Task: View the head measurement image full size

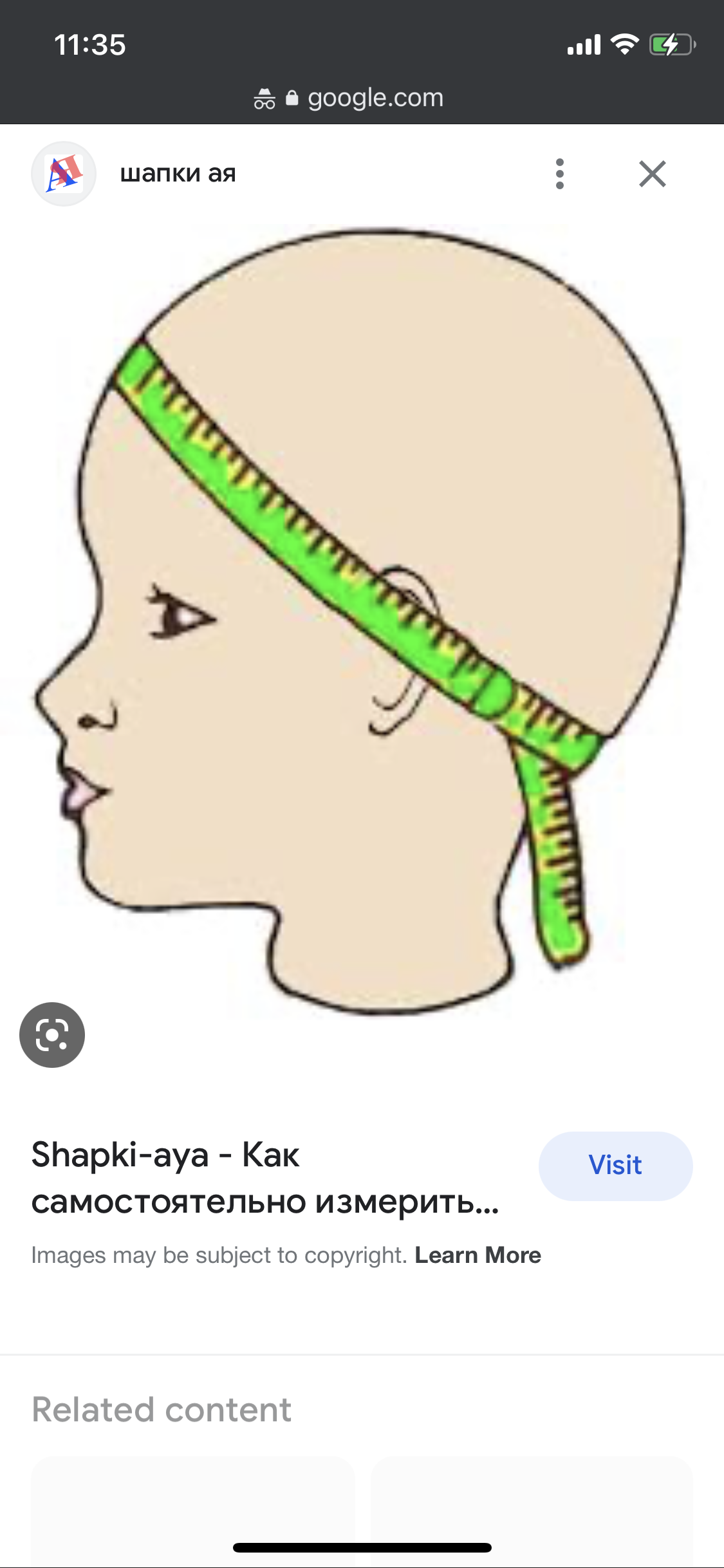Action: point(360,618)
